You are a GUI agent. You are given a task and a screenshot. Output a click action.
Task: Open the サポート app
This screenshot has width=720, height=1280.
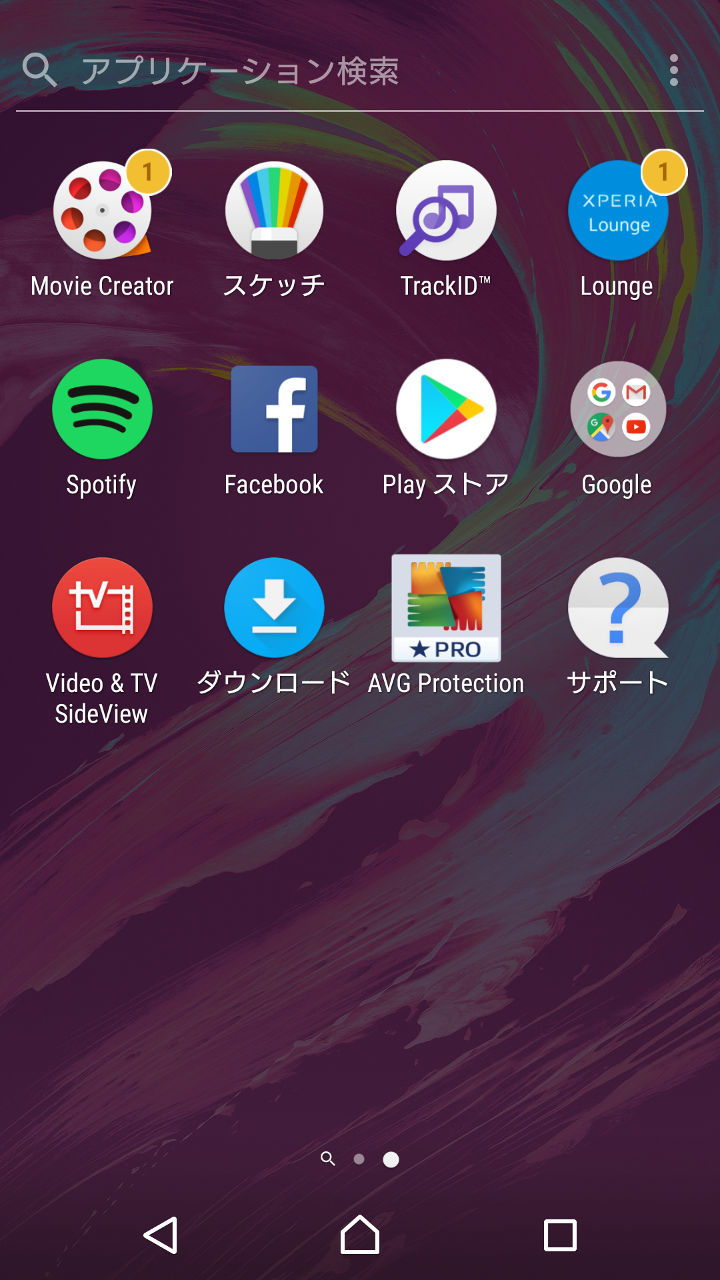tap(618, 608)
